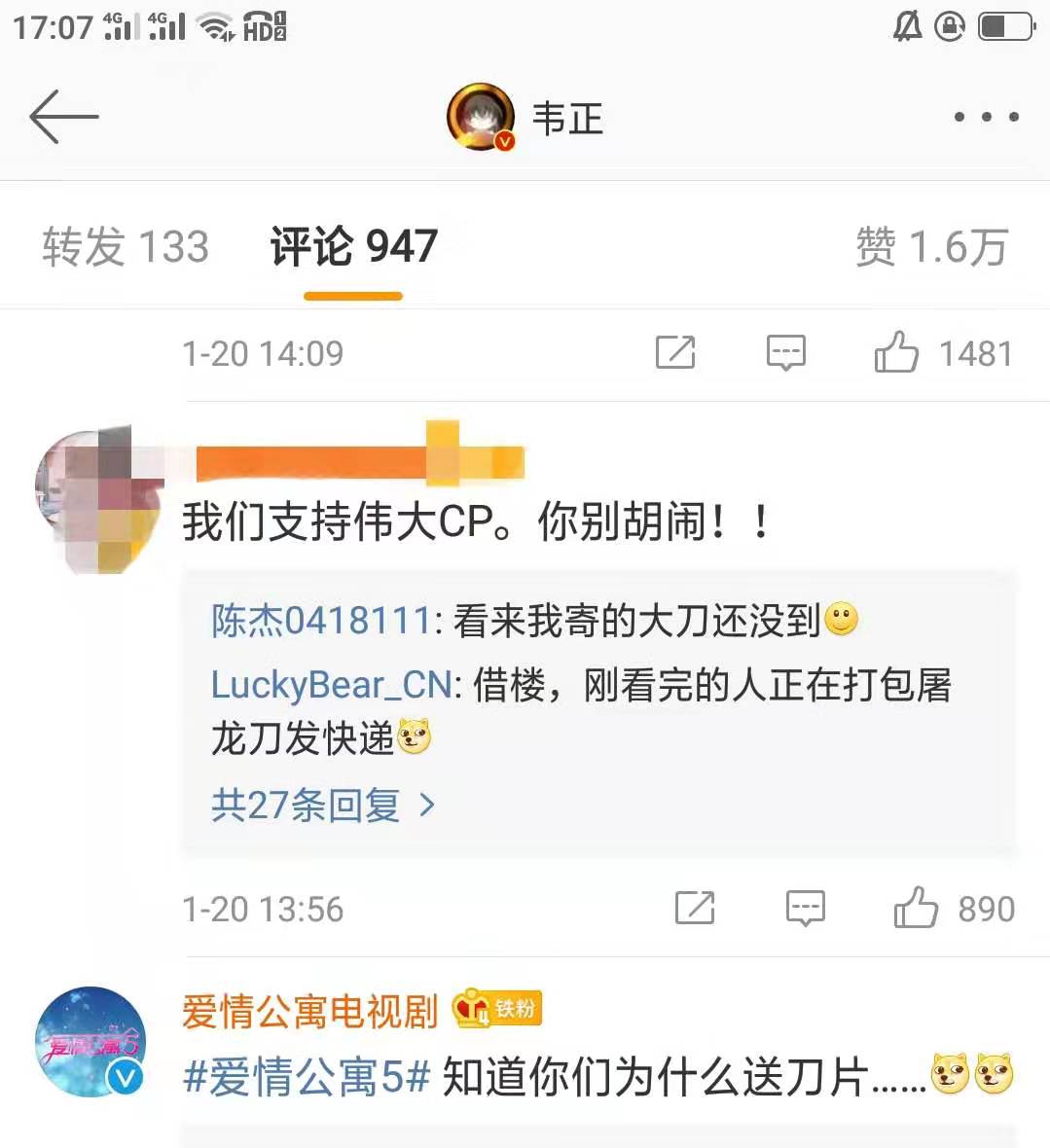This screenshot has width=1050, height=1148.
Task: Tap the 爱情公寓5 verified avatar thumbnail
Action: [x=89, y=1040]
